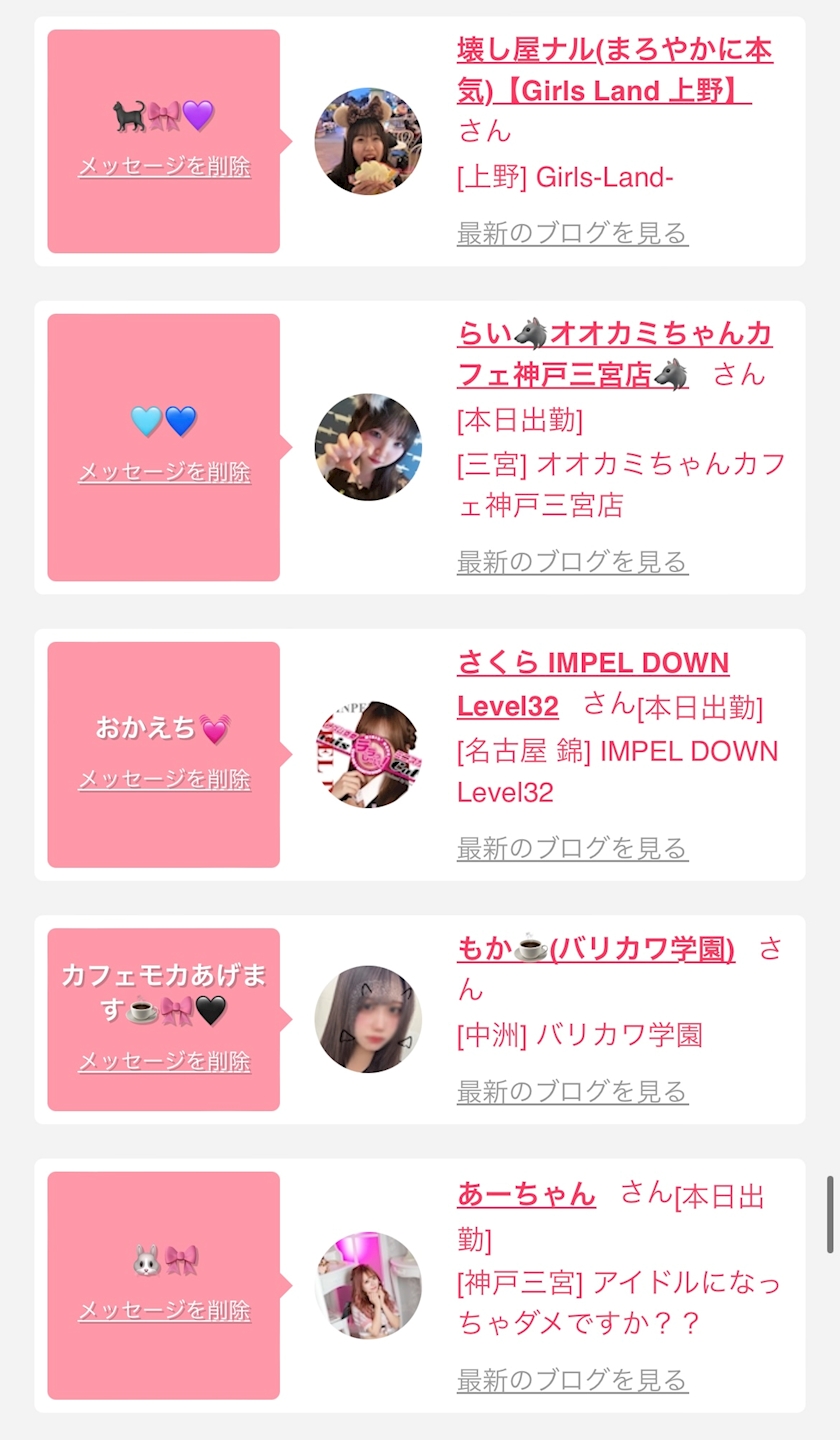Open らい オオカミちゃんカフェ神戸三宮店 profile link
The image size is (840, 1440).
(614, 354)
